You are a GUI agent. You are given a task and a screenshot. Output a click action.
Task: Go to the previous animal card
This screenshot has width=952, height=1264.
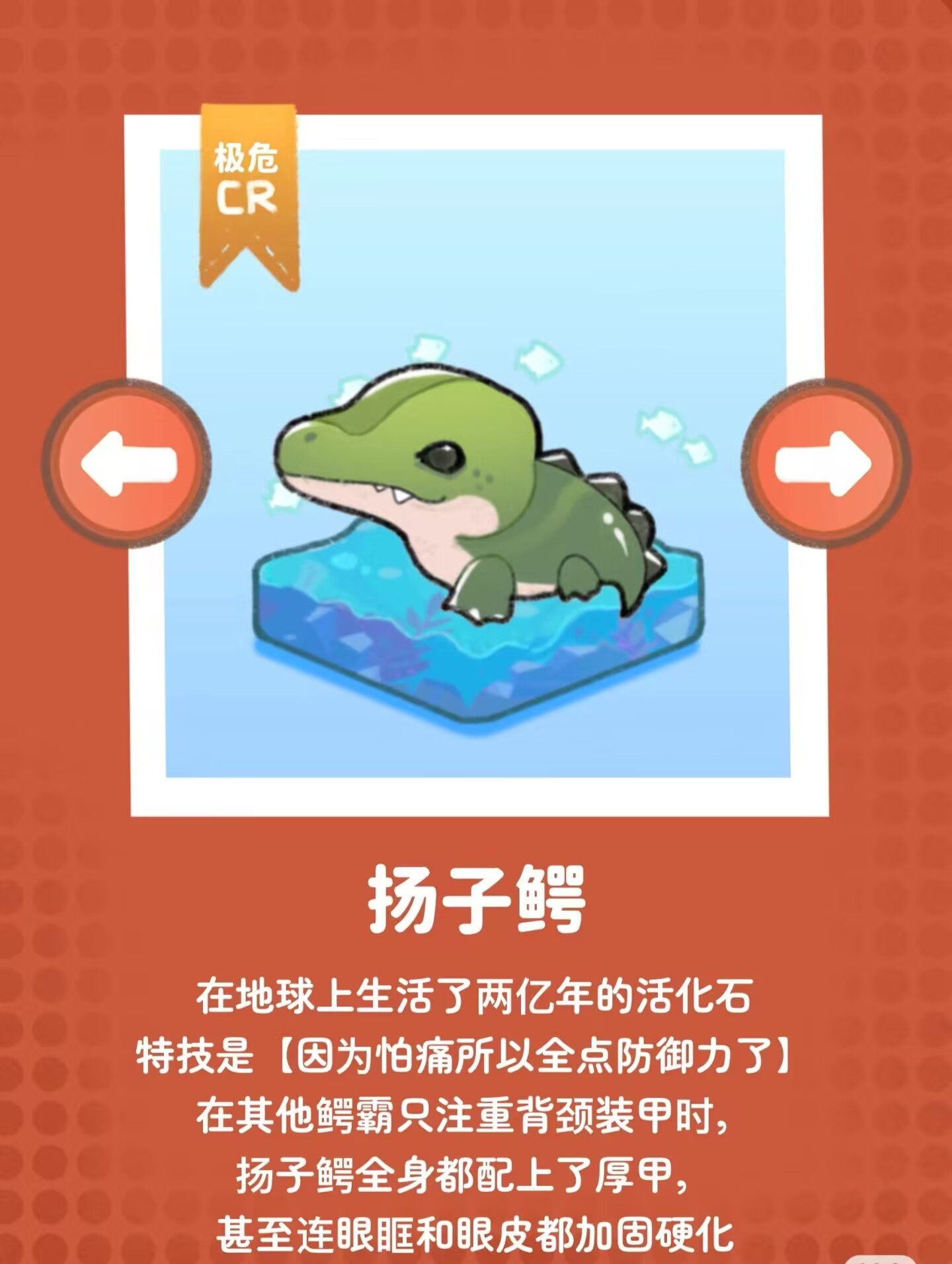tap(127, 464)
